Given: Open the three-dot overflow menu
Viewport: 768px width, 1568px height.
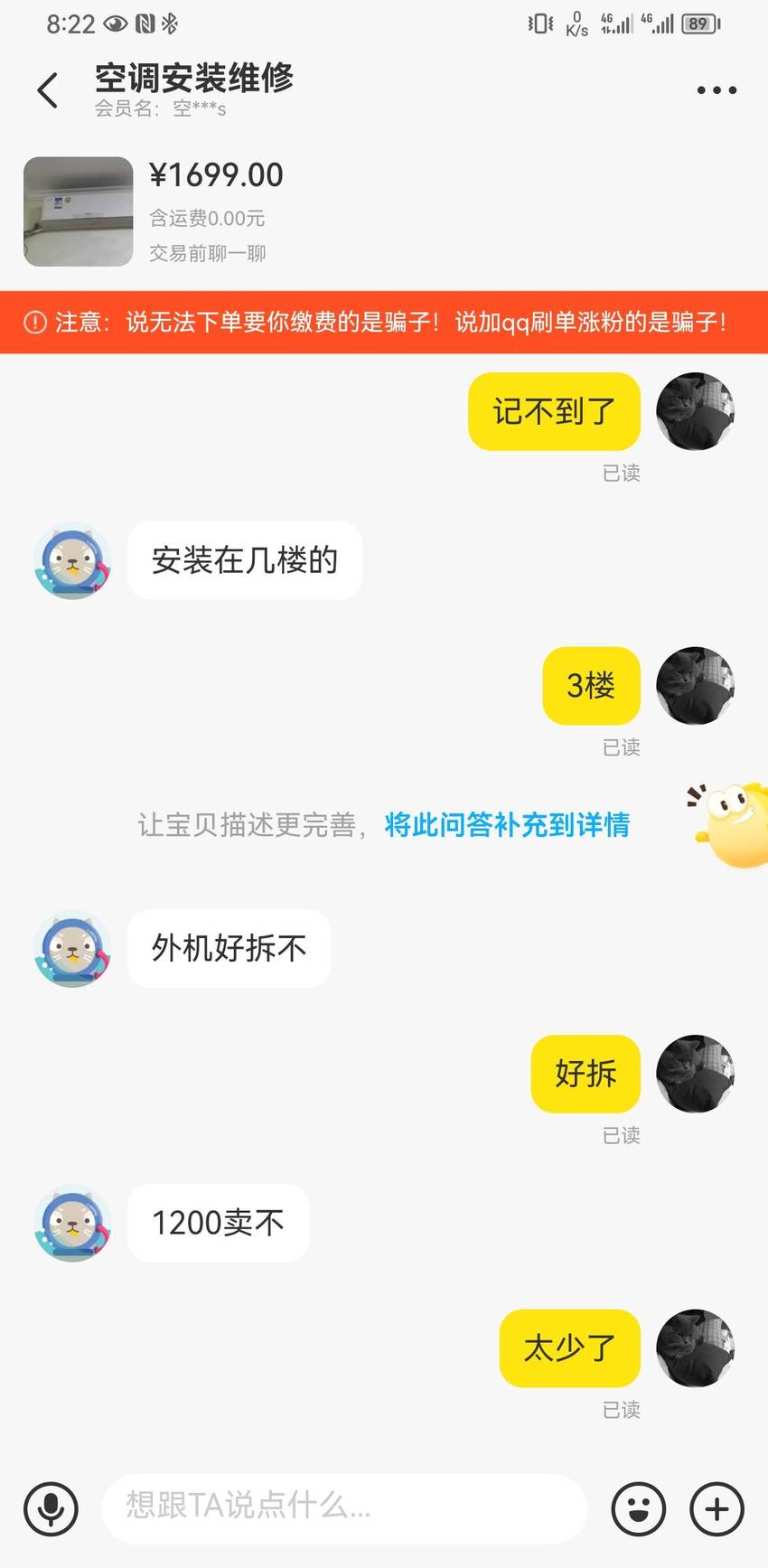Looking at the screenshot, I should click(x=716, y=90).
